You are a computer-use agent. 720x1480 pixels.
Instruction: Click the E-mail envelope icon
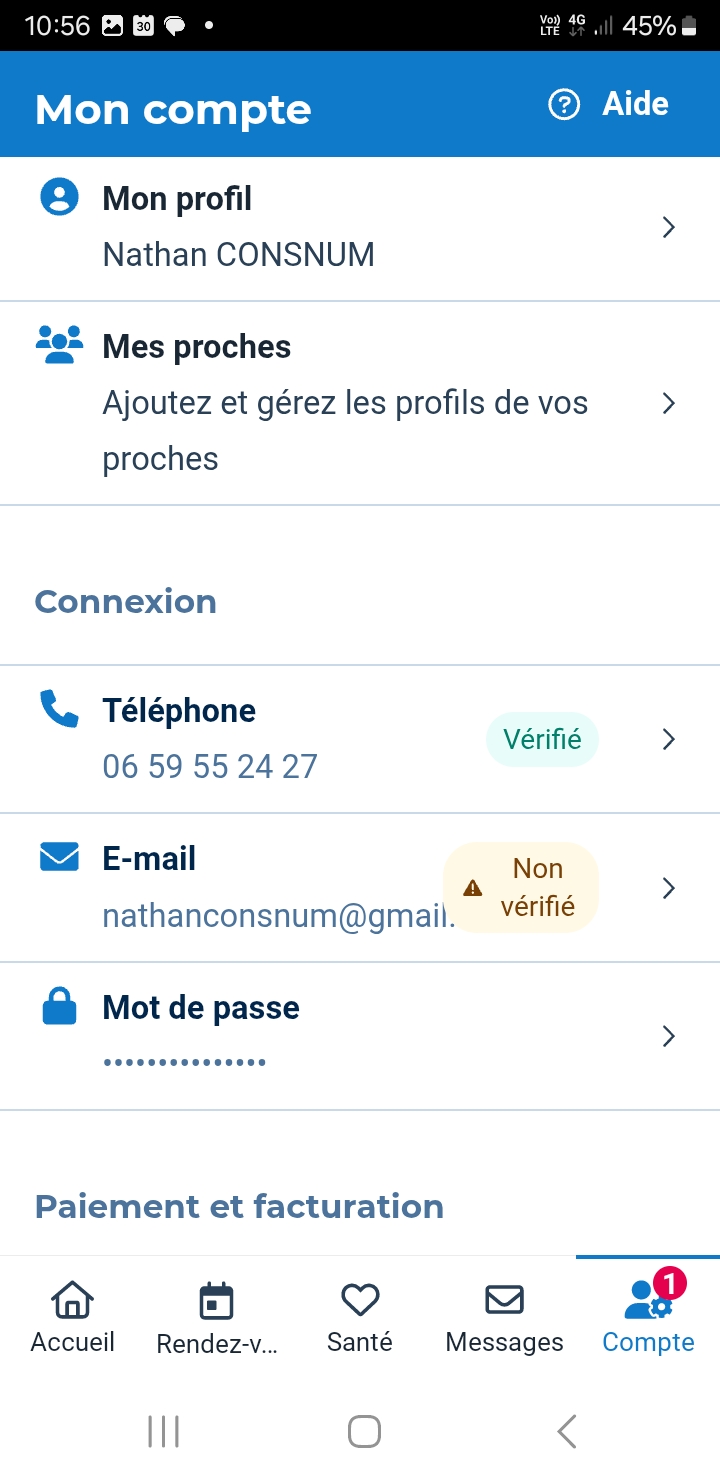pyautogui.click(x=59, y=857)
